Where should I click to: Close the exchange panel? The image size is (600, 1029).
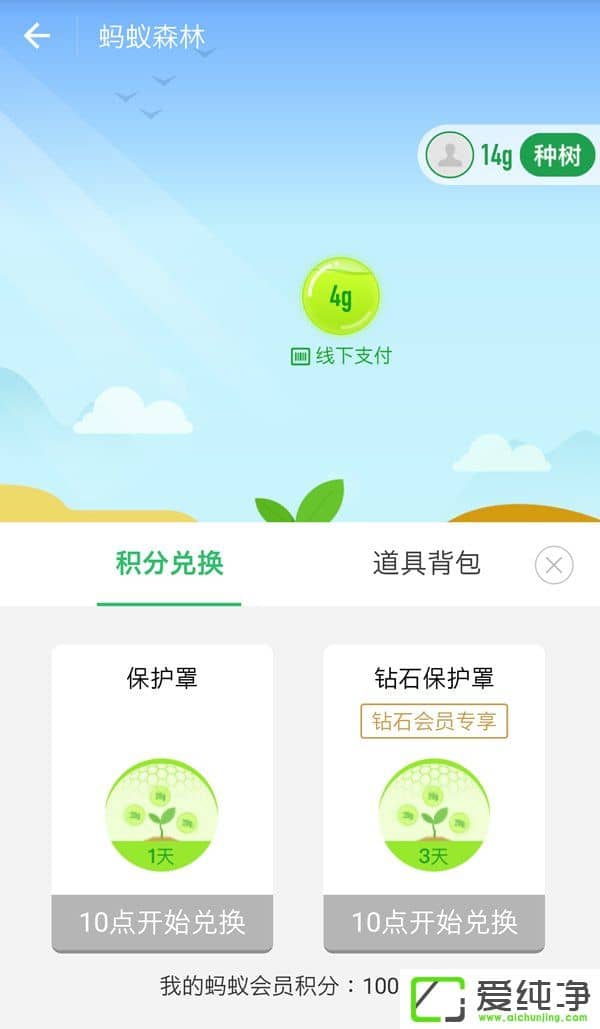[554, 566]
